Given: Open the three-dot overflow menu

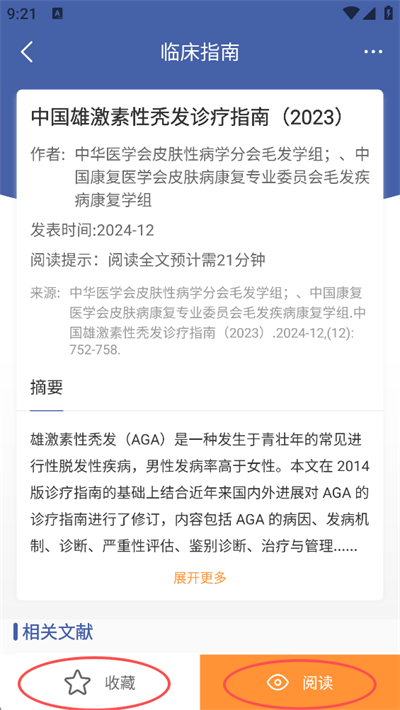Looking at the screenshot, I should tap(373, 52).
